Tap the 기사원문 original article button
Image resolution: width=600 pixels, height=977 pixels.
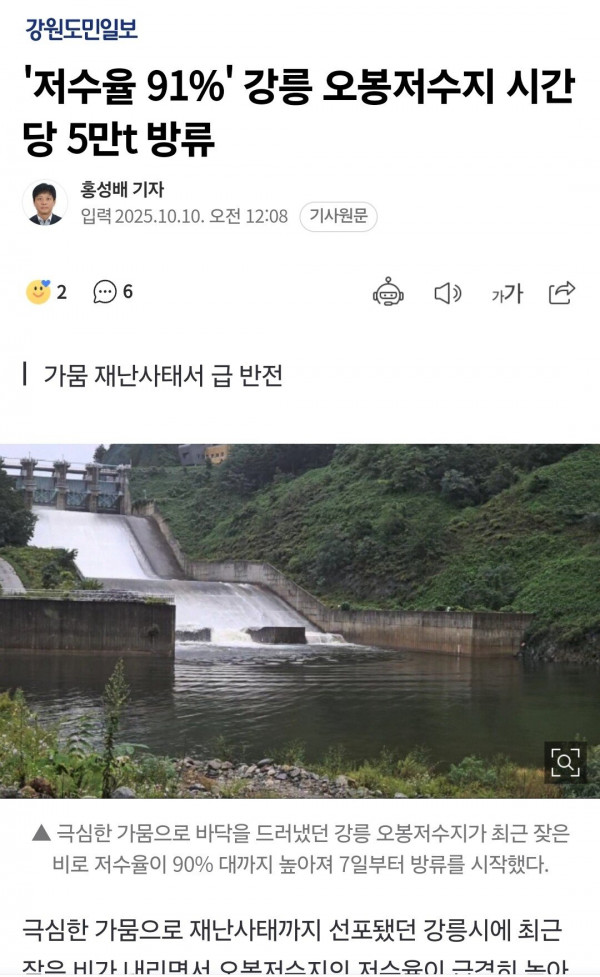[338, 215]
